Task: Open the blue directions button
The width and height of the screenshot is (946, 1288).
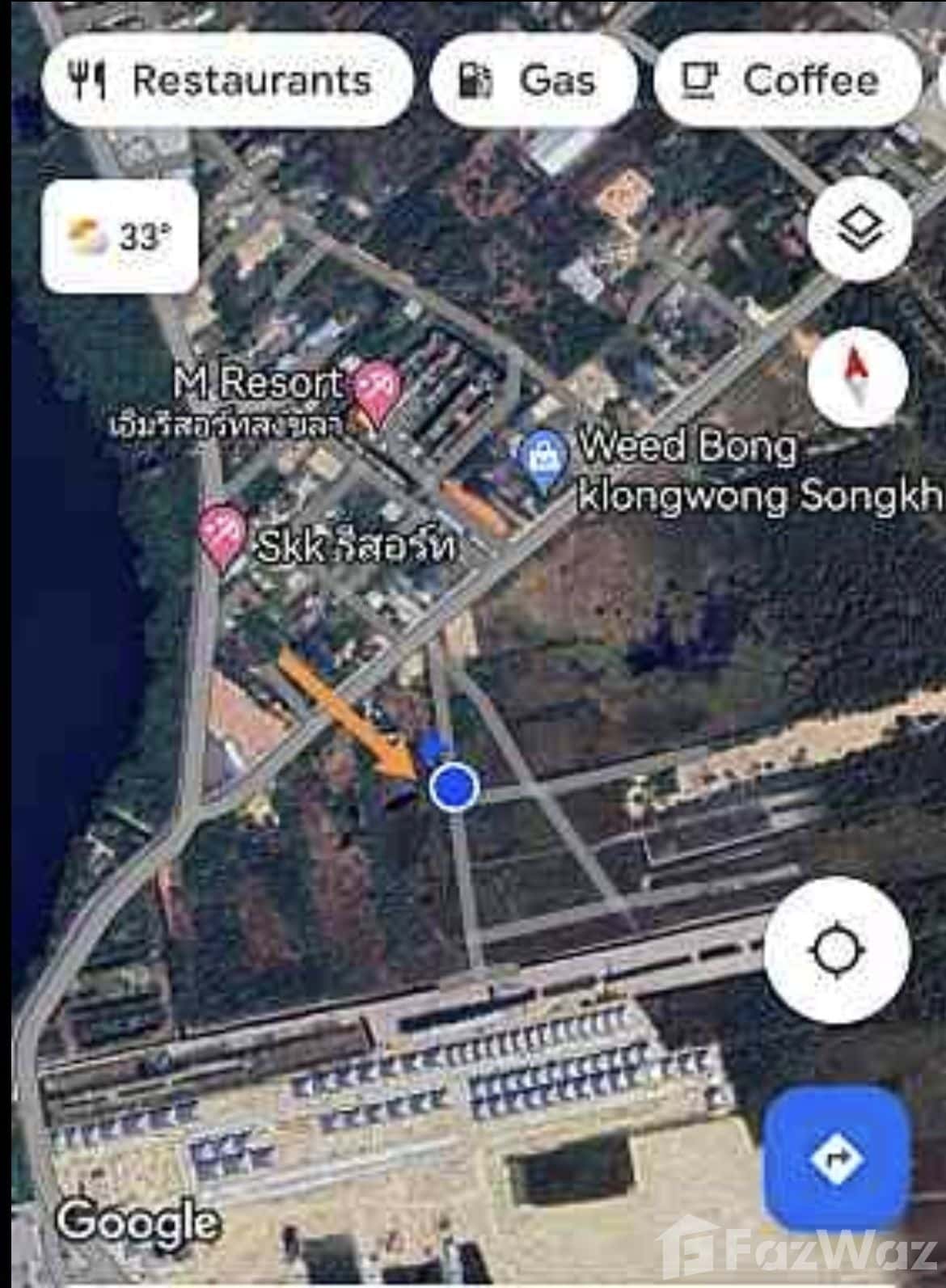Action: pos(837,1159)
